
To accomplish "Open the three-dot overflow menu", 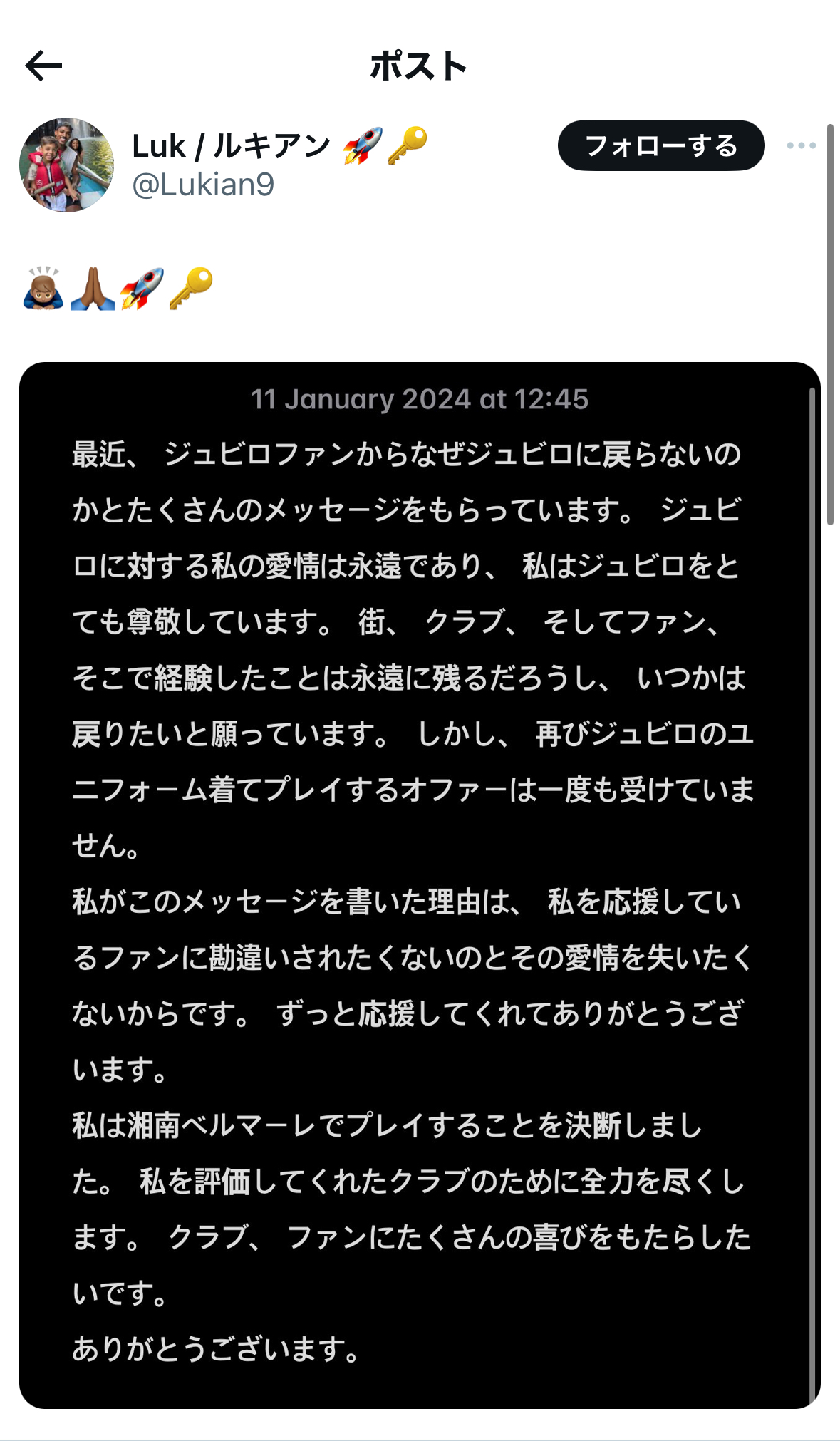I will 801,145.
